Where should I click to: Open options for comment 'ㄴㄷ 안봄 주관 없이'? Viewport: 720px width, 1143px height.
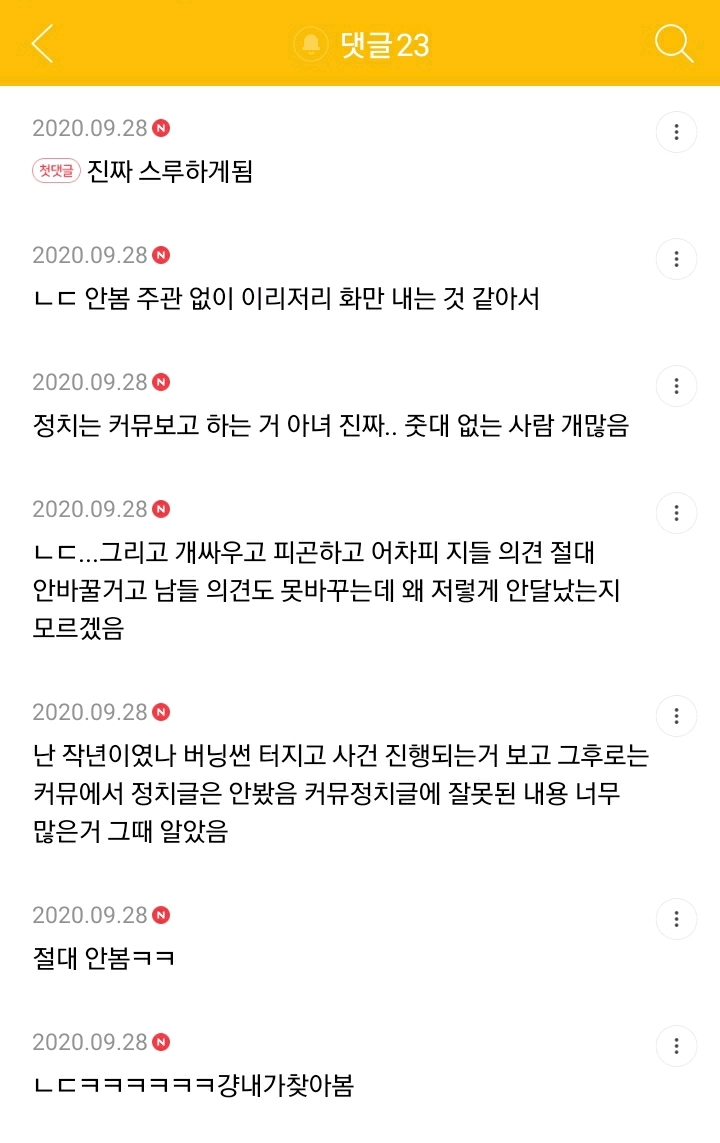coord(677,259)
